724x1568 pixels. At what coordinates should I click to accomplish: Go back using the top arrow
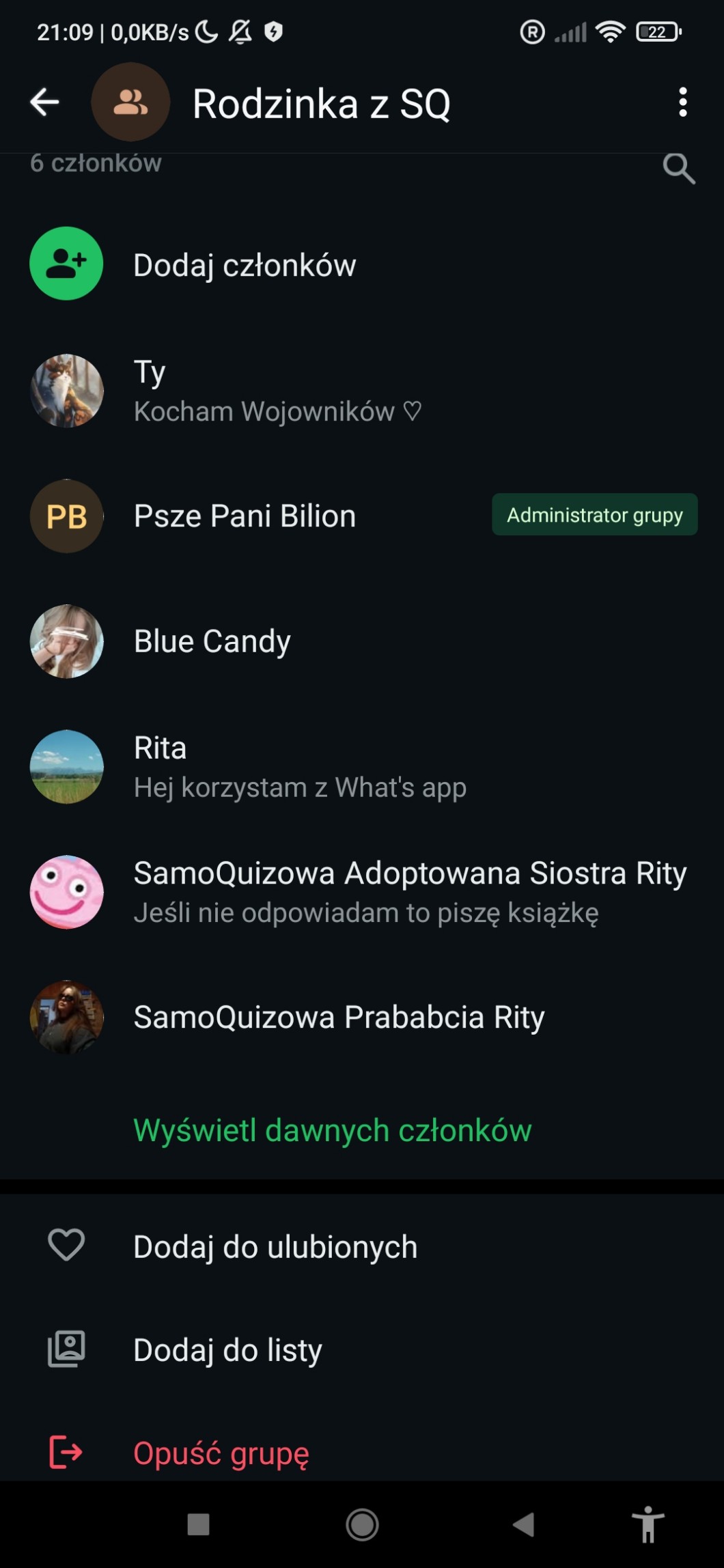(x=45, y=102)
